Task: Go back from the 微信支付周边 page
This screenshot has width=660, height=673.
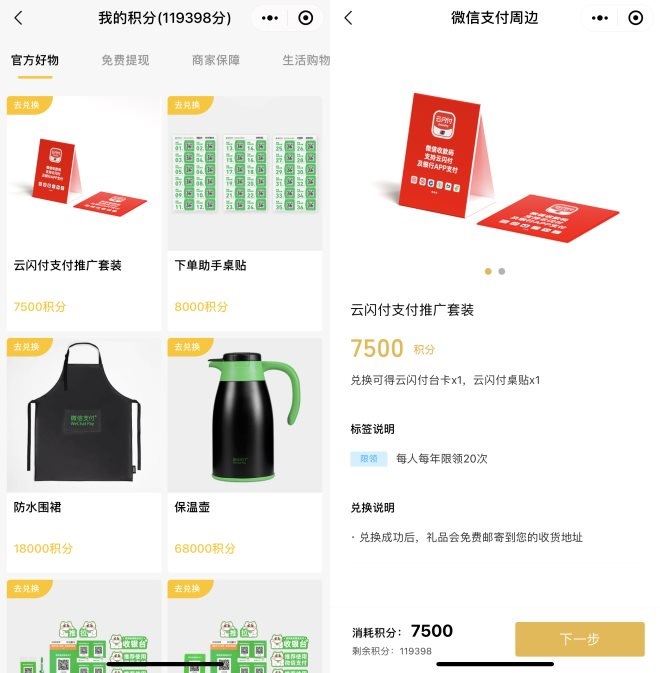Action: pos(348,18)
